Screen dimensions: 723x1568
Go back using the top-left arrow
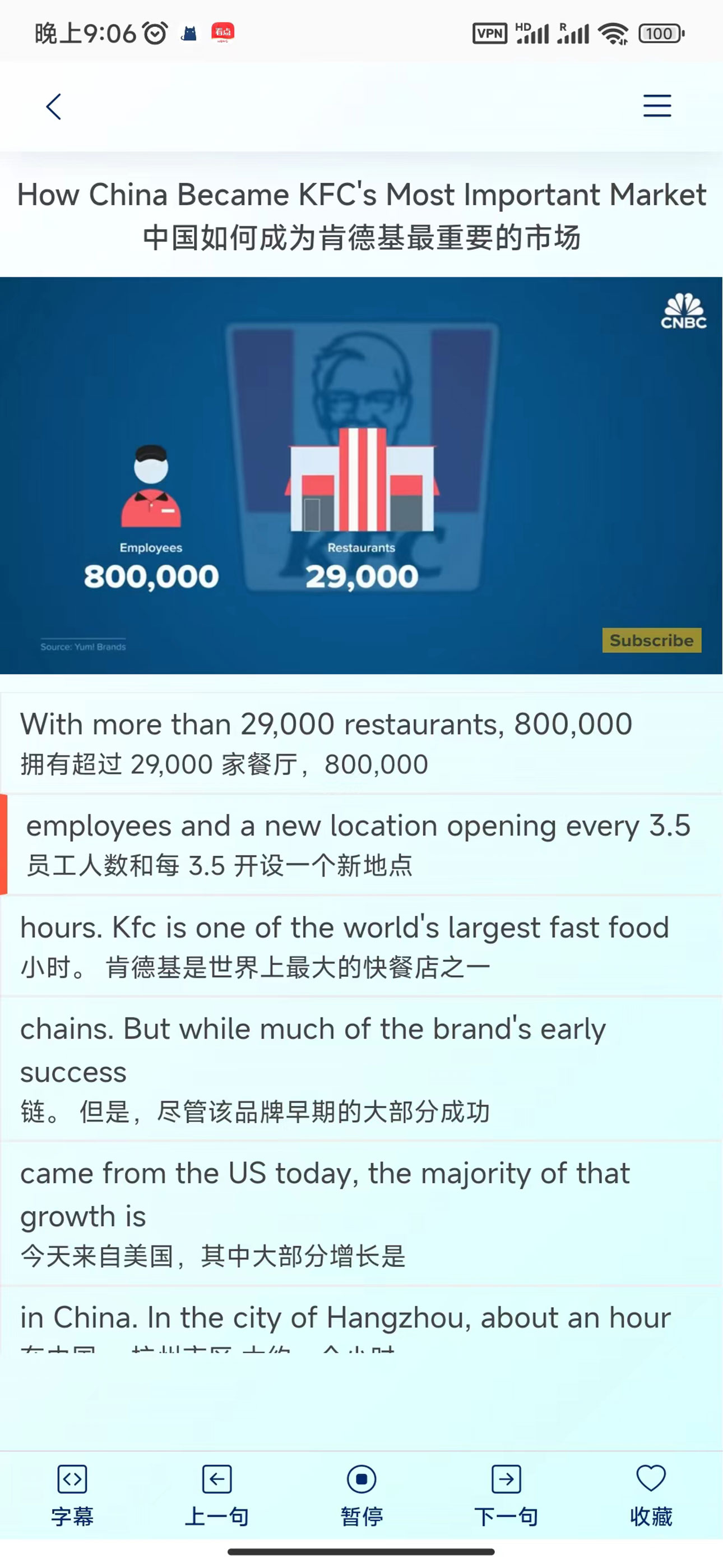coord(54,107)
